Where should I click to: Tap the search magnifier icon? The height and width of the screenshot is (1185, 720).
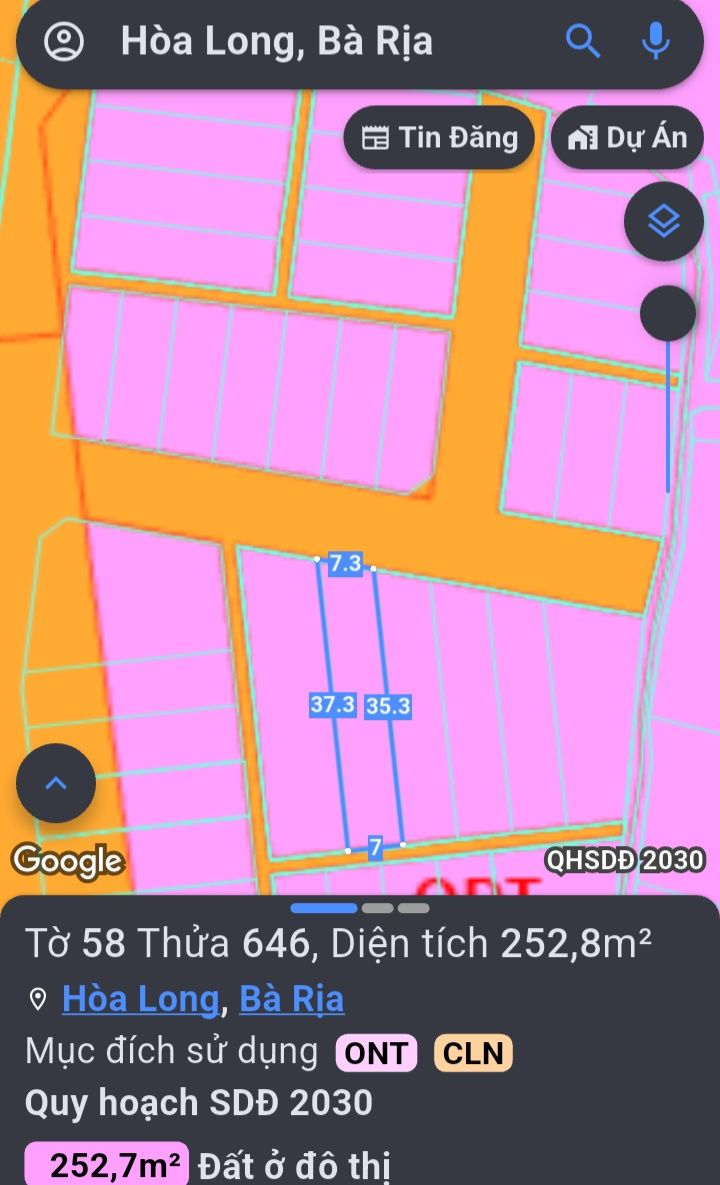point(583,41)
